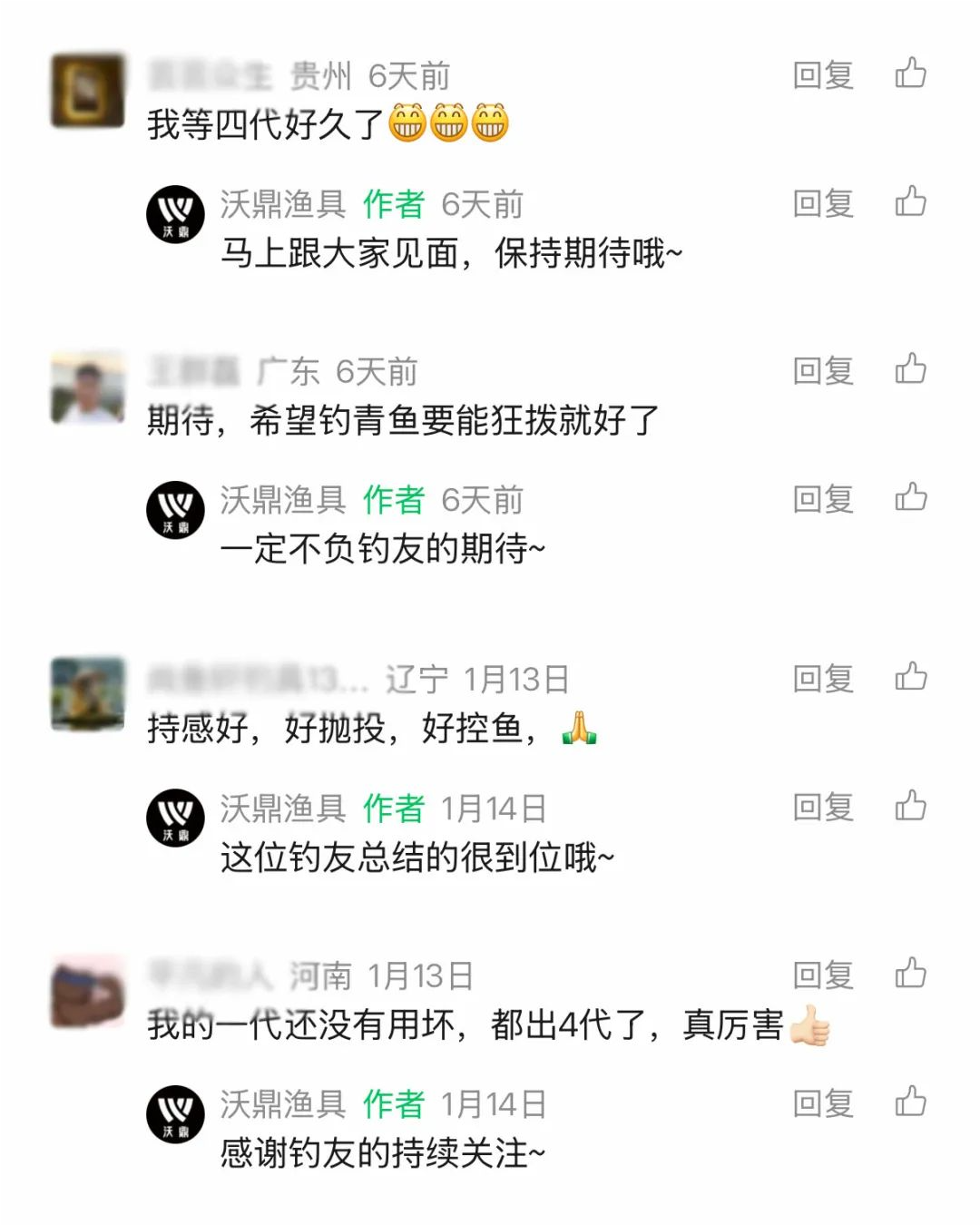
Task: Reply to the comment about 钓青鱼
Action: [x=823, y=371]
